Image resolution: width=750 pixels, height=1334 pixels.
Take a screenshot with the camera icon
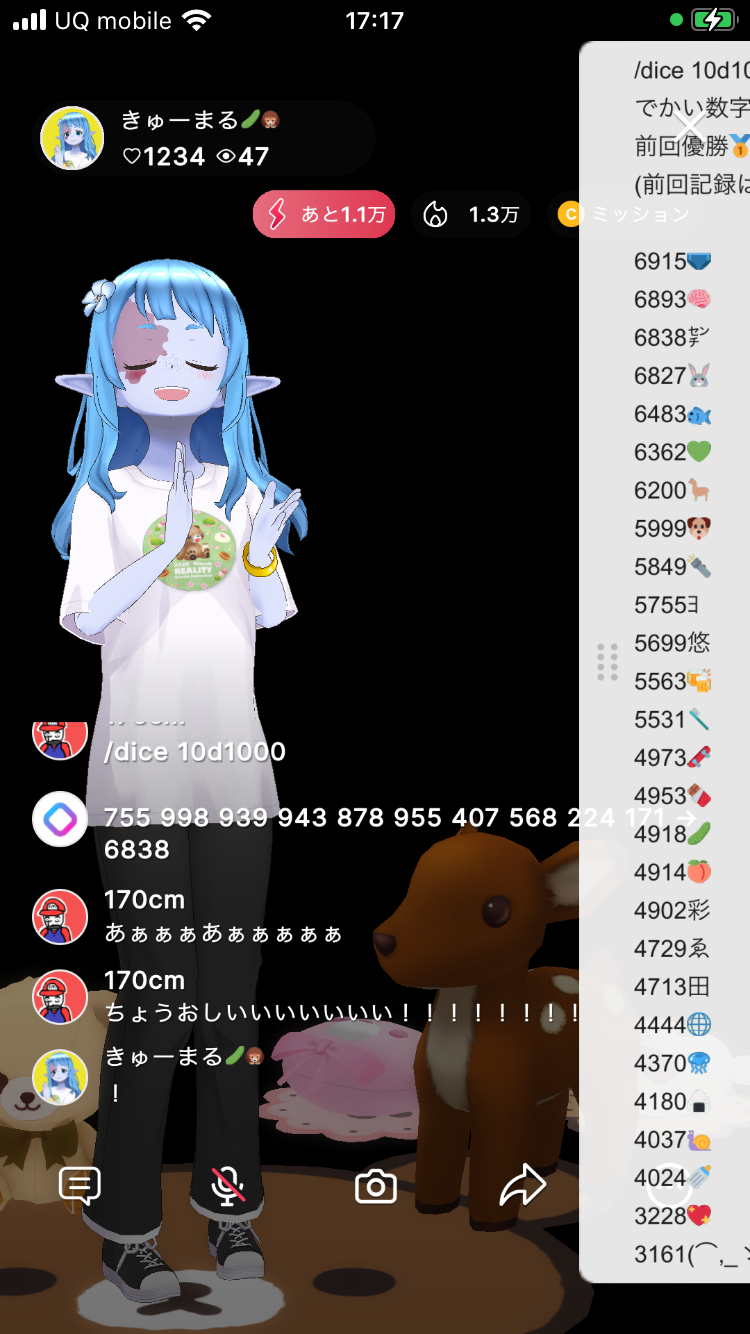point(376,1187)
